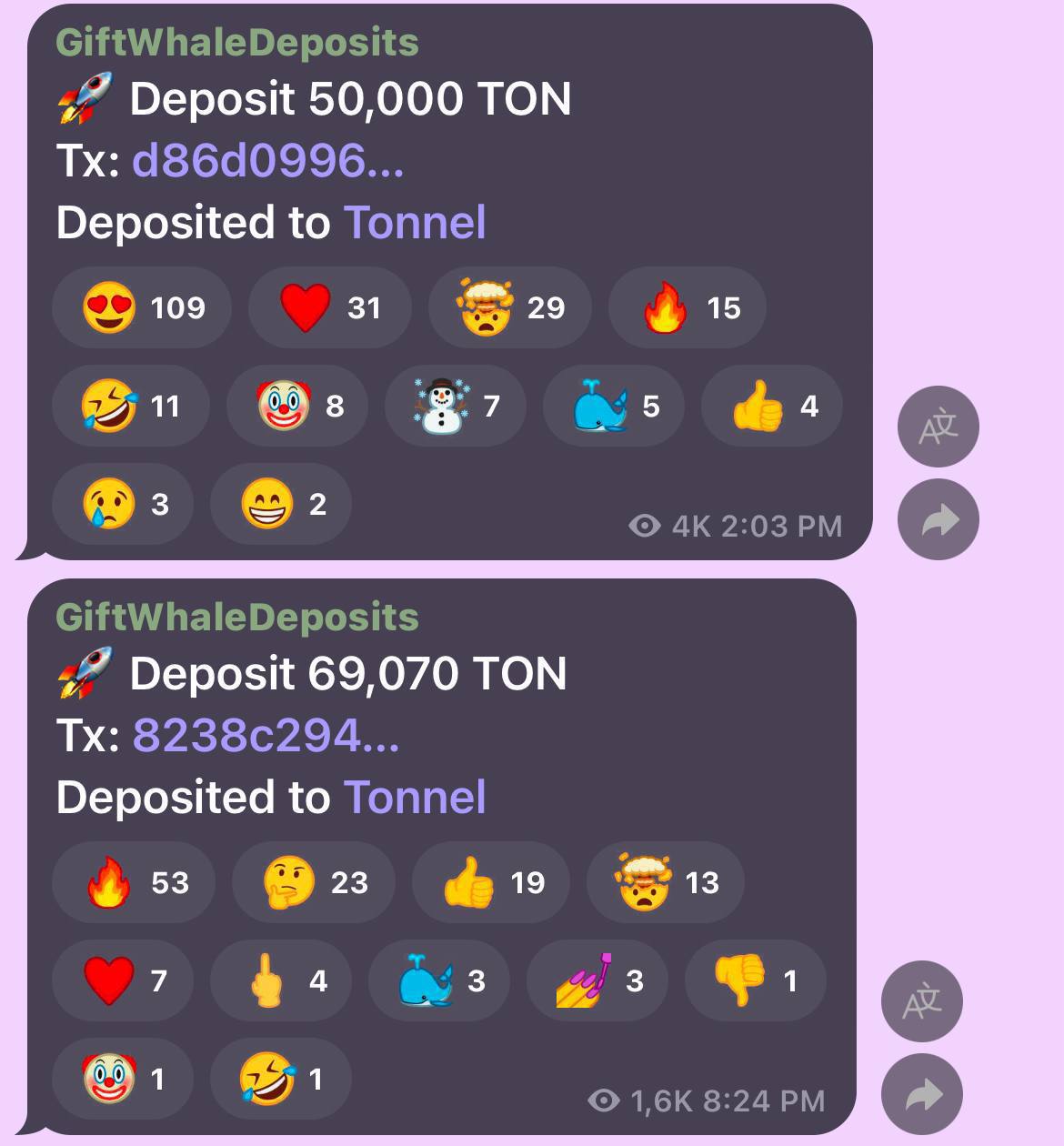This screenshot has width=1064, height=1146.
Task: React with red heart showing 31
Action: point(329,307)
